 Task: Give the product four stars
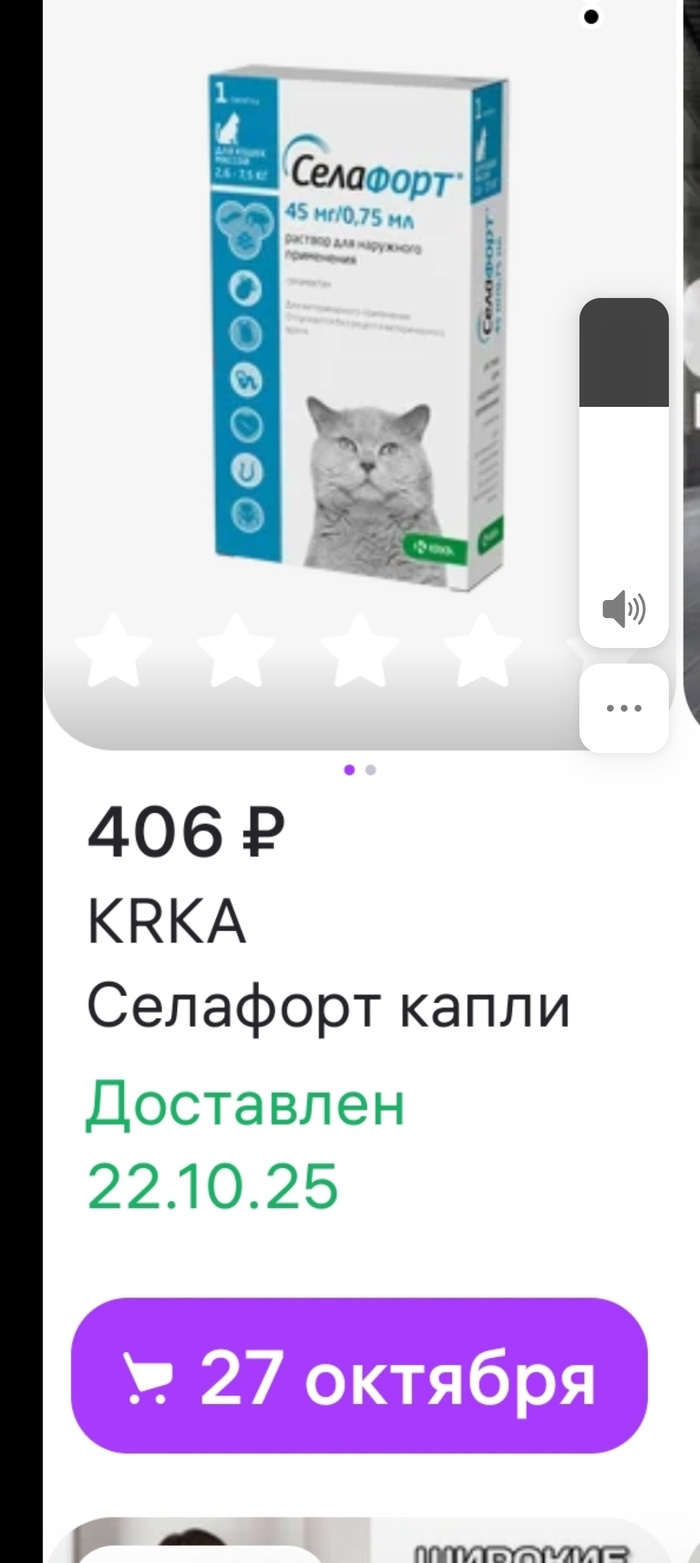[x=481, y=651]
